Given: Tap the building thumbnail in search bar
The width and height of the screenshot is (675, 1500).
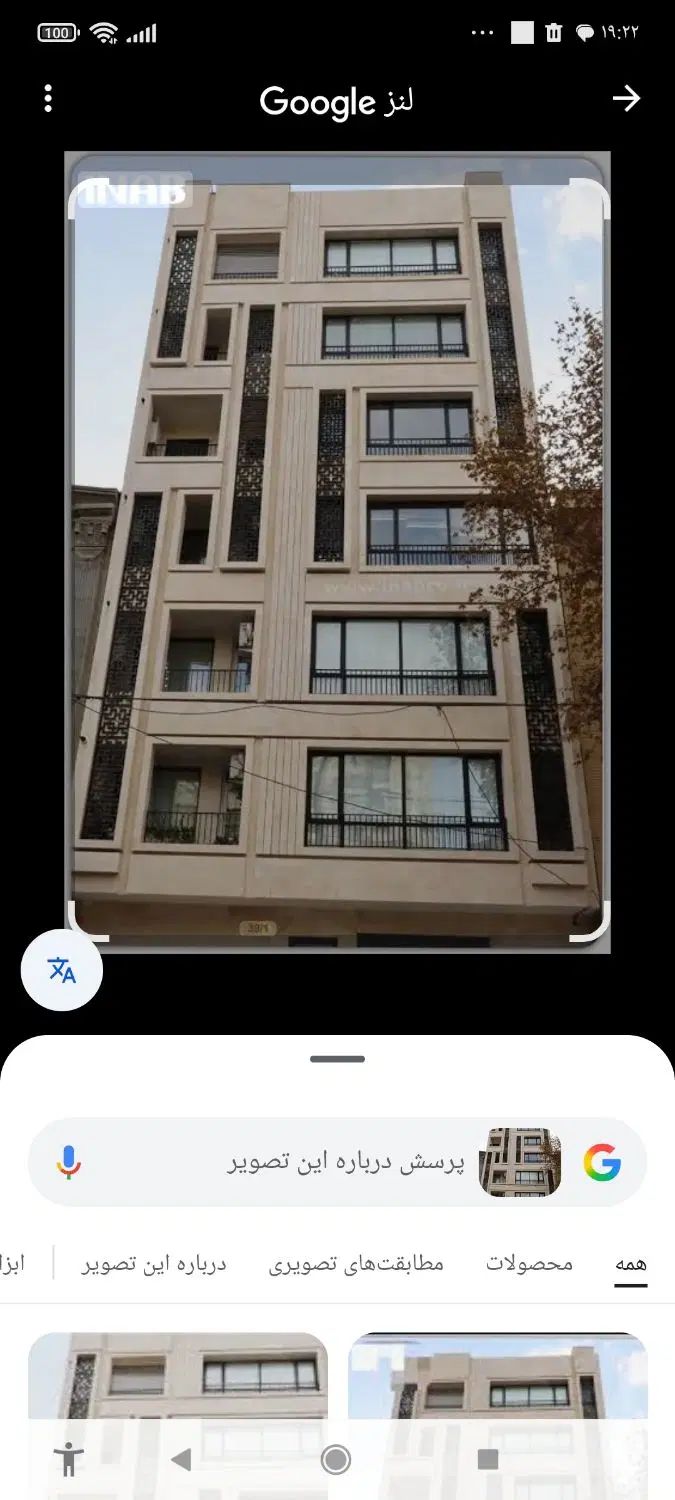Looking at the screenshot, I should (x=520, y=1162).
